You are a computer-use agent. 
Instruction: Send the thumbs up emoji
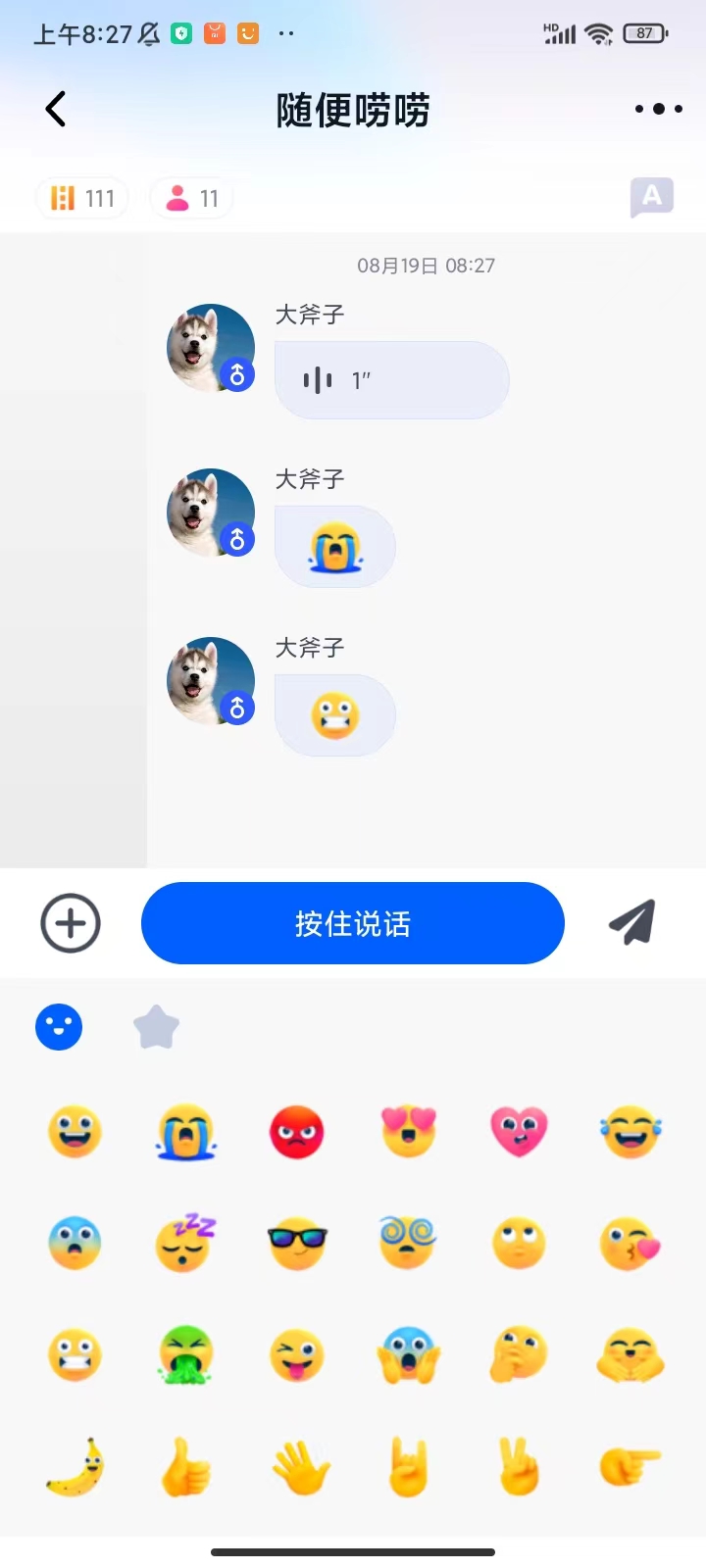(x=185, y=1467)
